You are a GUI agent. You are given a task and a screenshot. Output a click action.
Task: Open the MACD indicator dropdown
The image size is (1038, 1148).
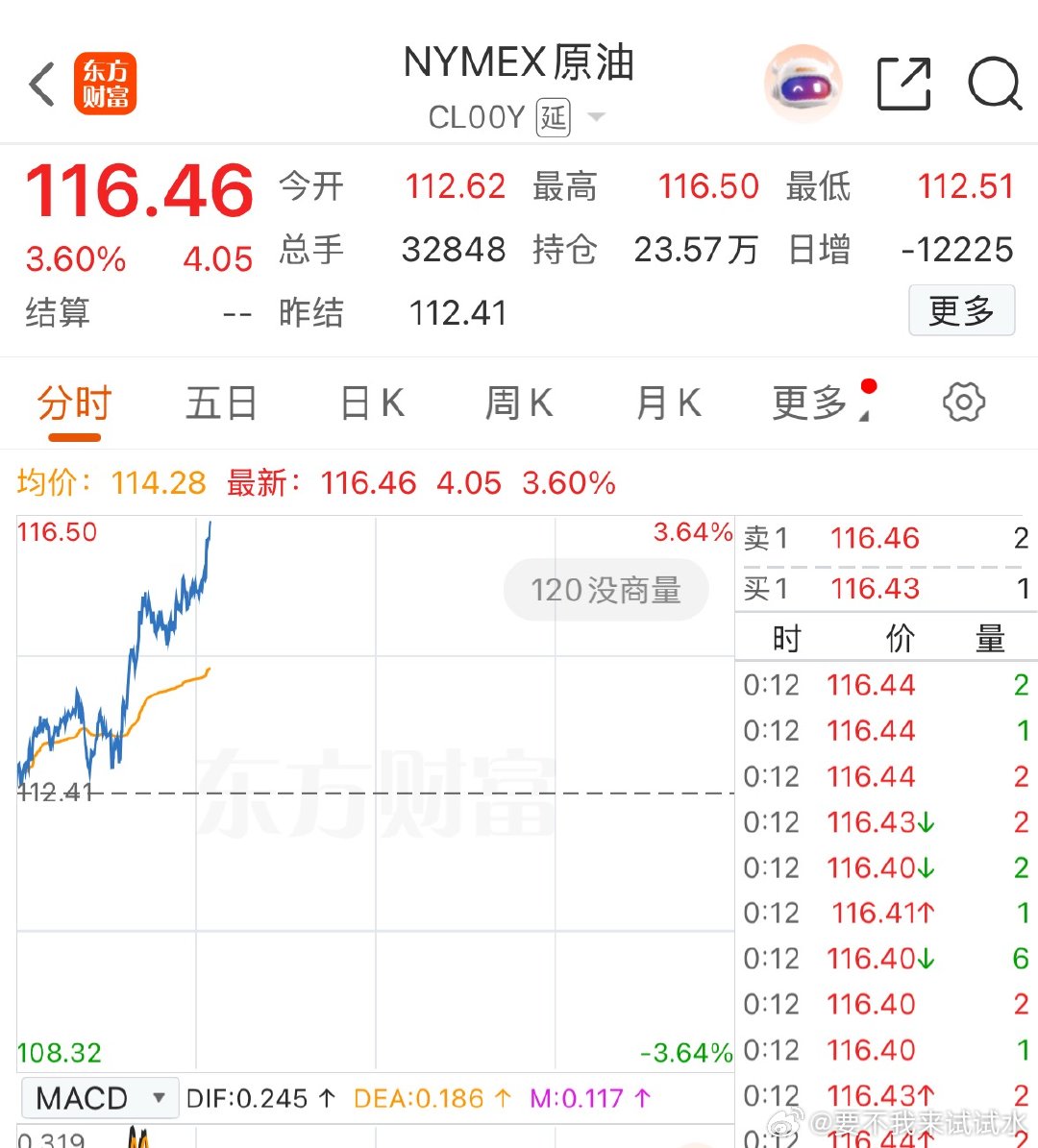click(x=99, y=1097)
